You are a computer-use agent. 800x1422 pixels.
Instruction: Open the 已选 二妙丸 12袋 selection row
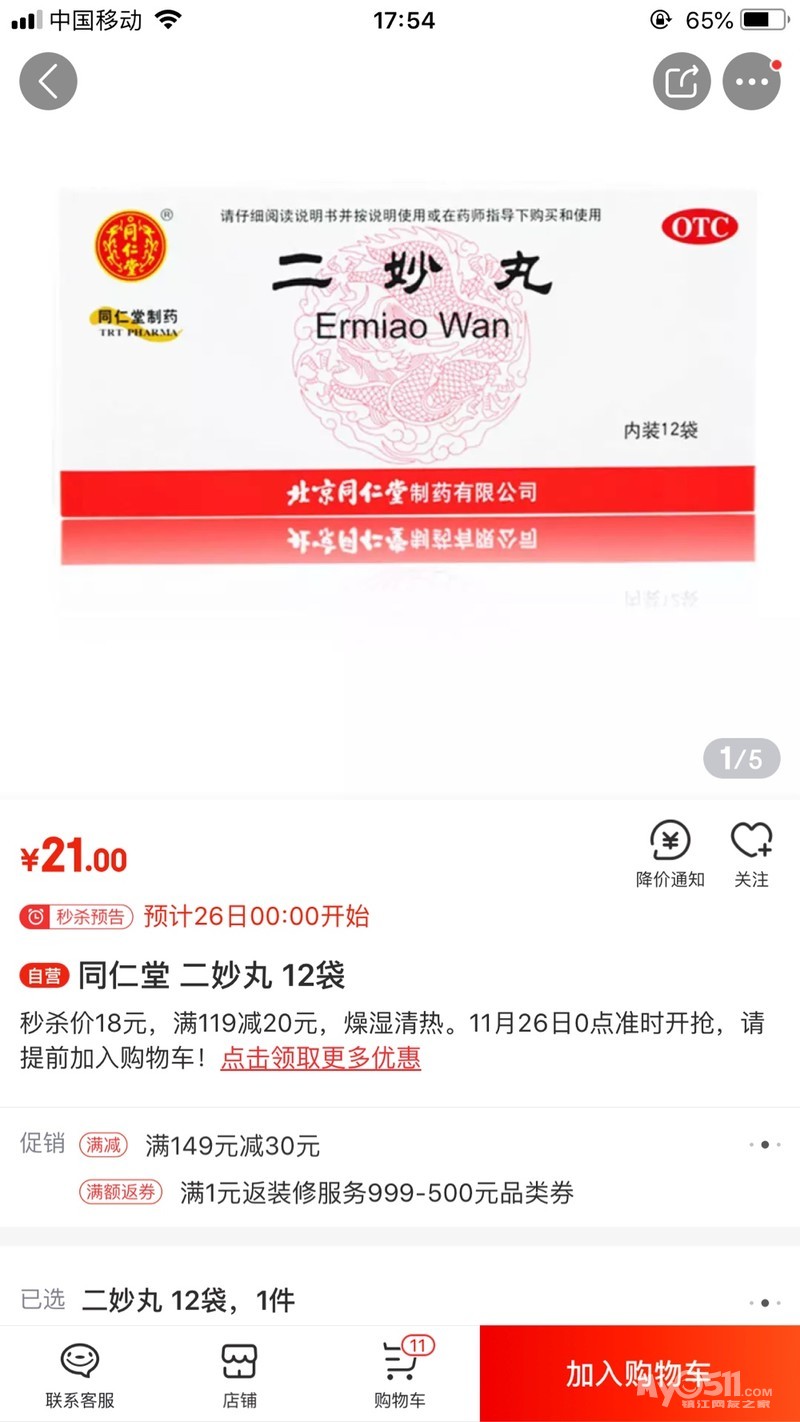(400, 1300)
